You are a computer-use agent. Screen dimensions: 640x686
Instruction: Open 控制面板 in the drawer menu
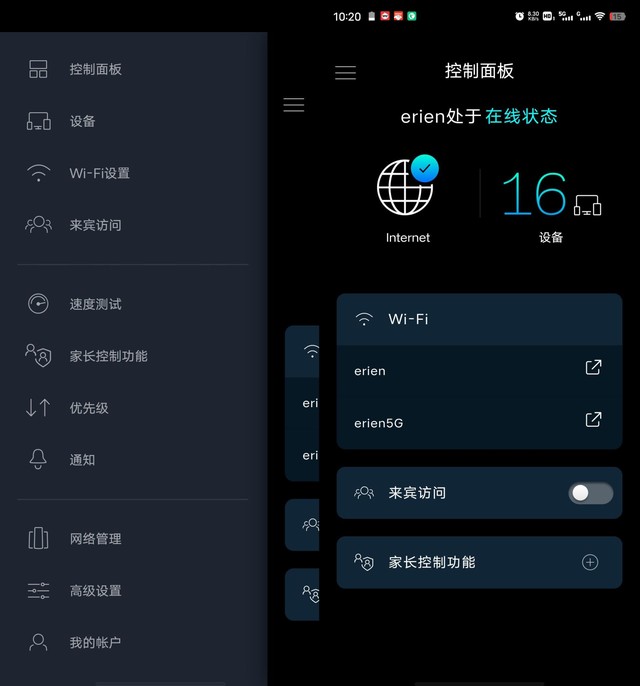95,69
